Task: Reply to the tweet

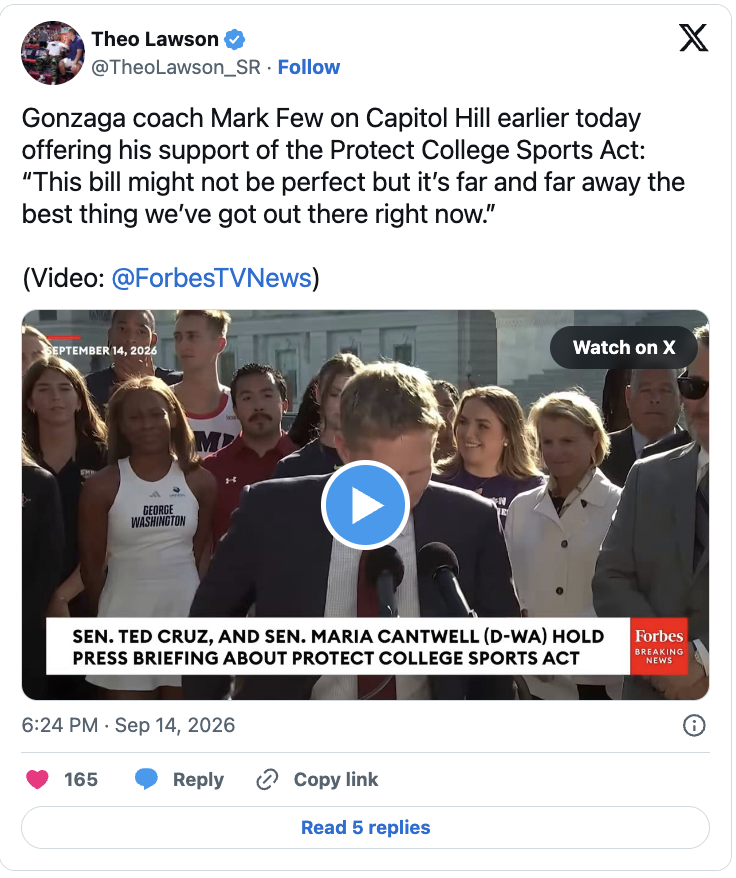Action: click(x=179, y=779)
